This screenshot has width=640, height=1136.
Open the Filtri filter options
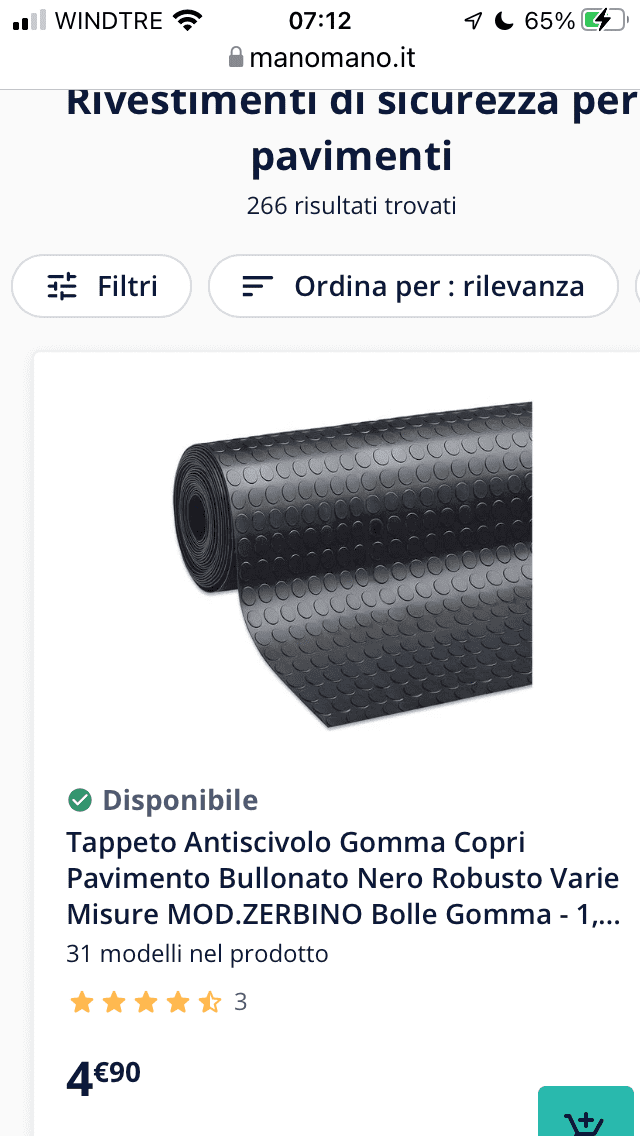(101, 286)
